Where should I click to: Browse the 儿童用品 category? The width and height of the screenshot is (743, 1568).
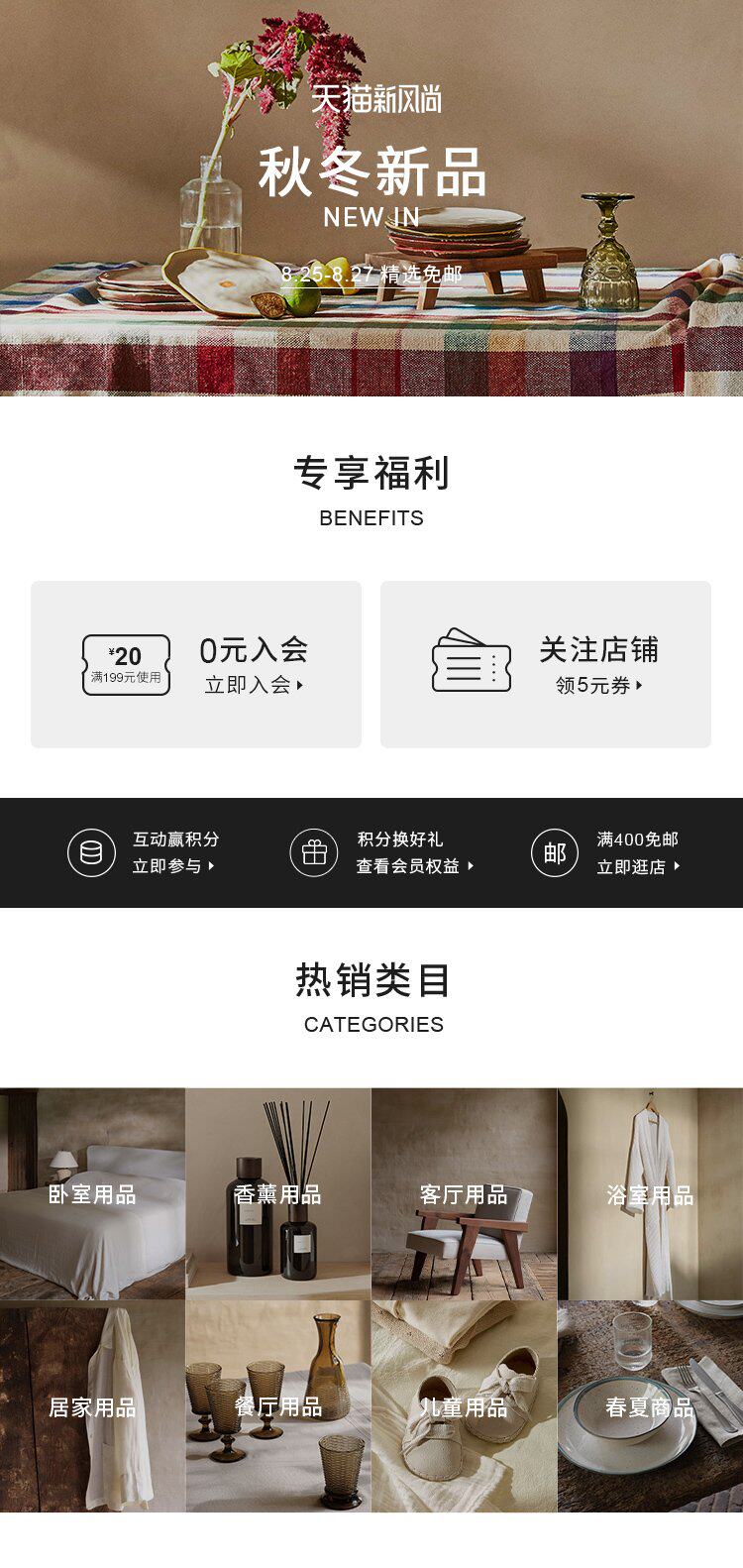[464, 1406]
